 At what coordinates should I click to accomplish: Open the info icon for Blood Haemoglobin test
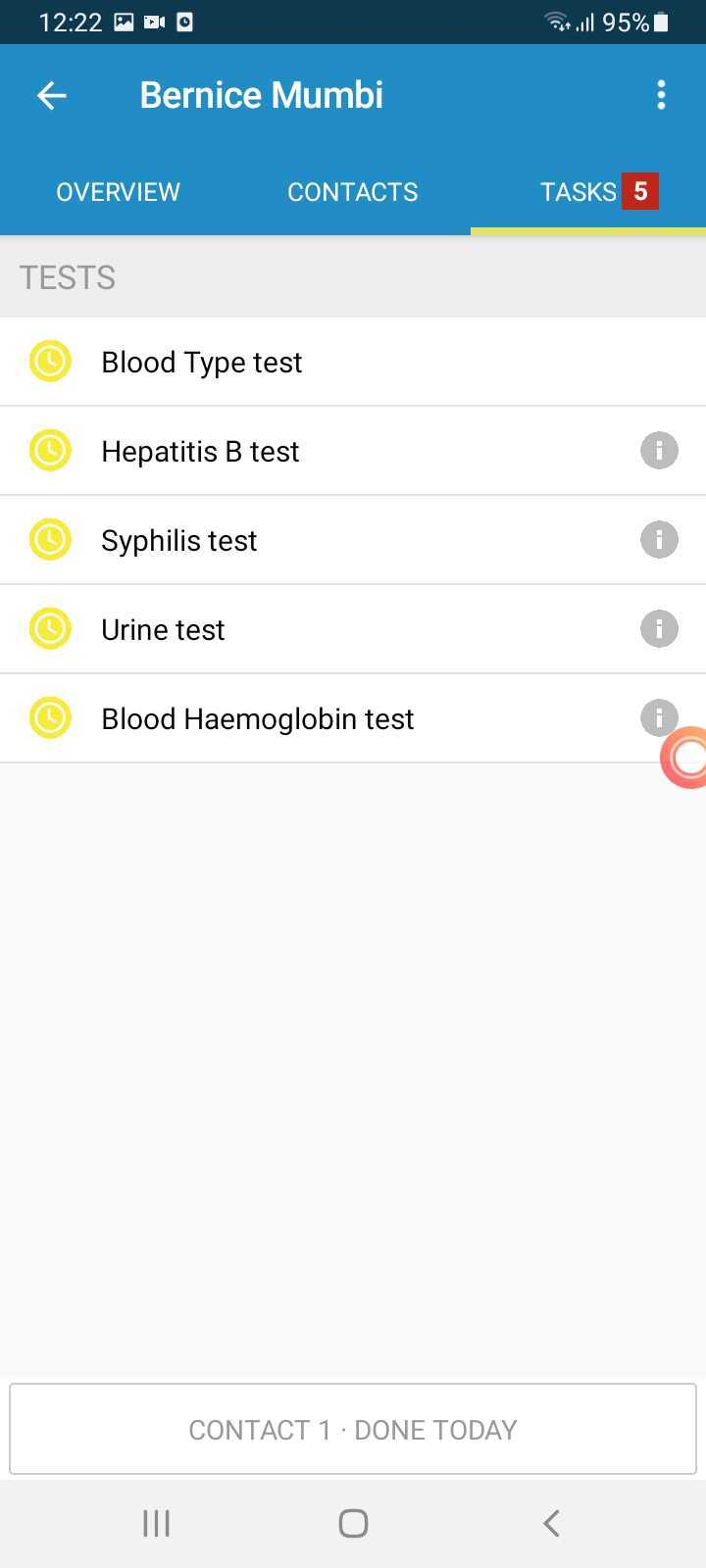pos(659,717)
